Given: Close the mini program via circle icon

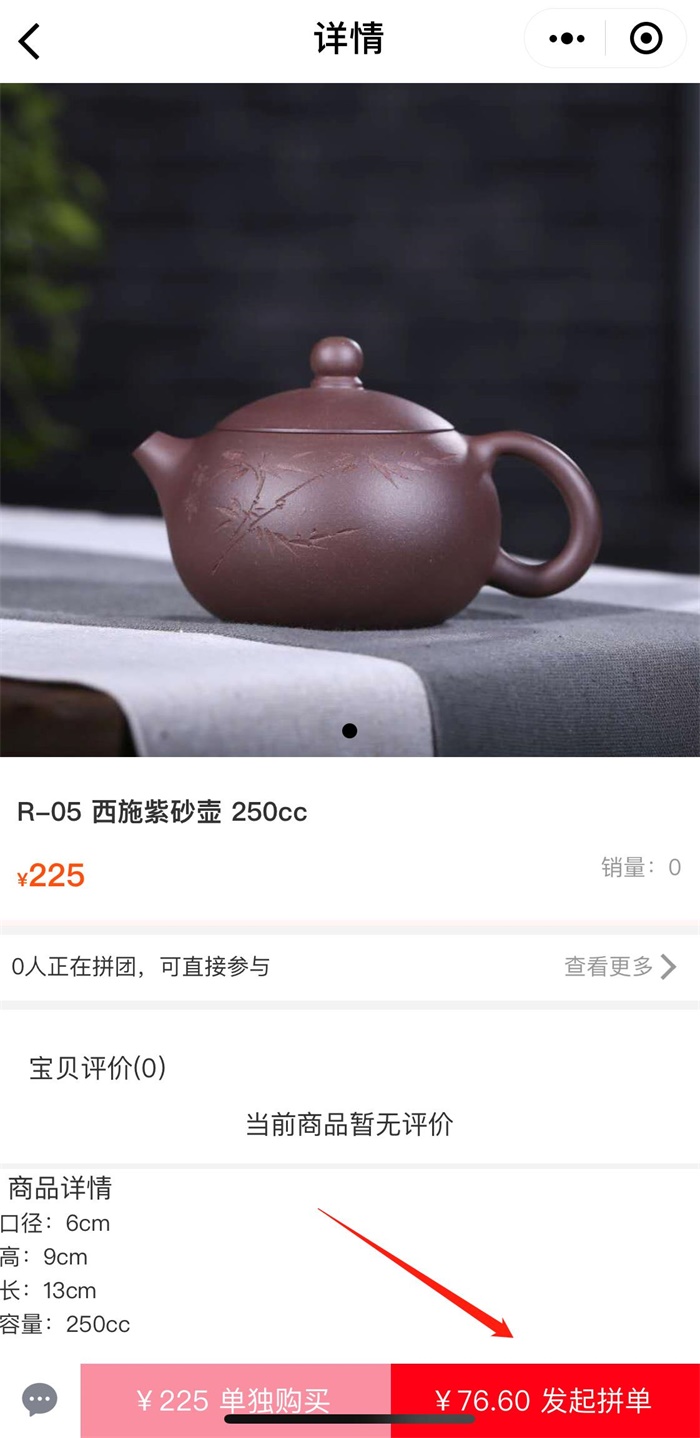Looking at the screenshot, I should point(646,39).
